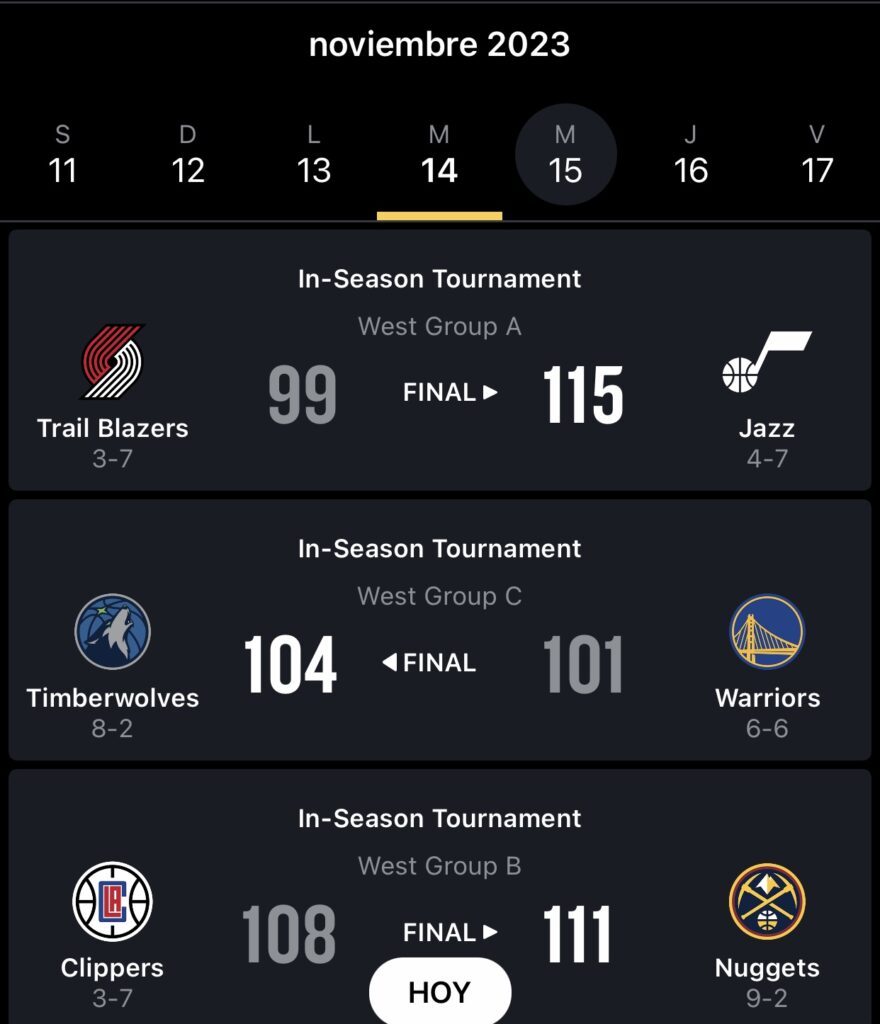Open the Timberwolves vs Warriors game
This screenshot has width=880, height=1024.
click(x=440, y=630)
